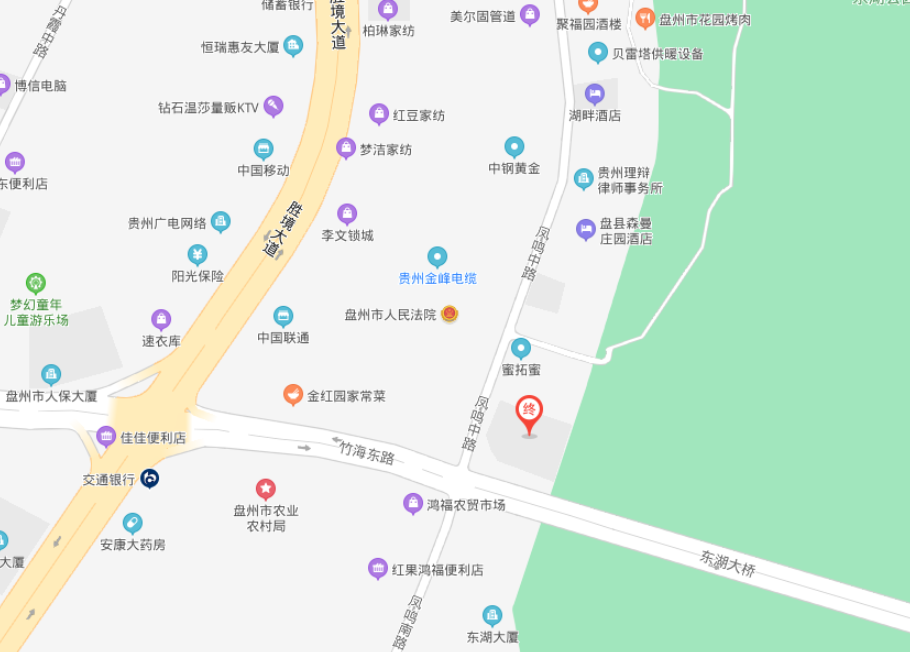
Task: Tap the 金红园家常菜 restaurant marker
Action: pos(293,395)
